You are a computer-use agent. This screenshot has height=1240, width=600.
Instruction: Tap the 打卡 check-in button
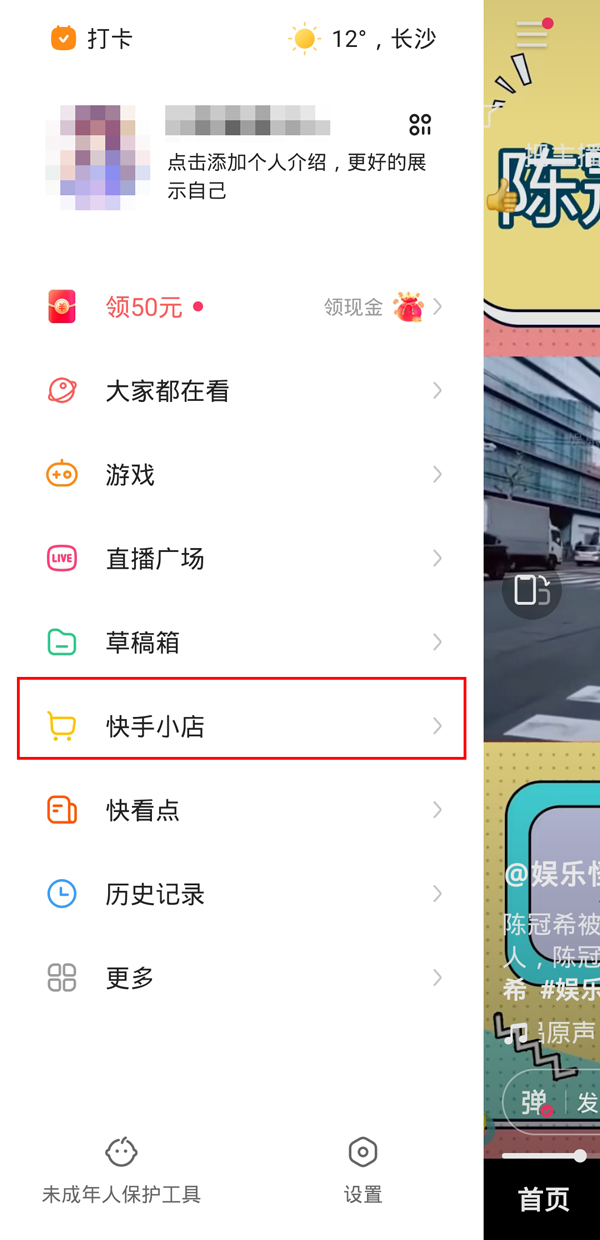coord(92,39)
